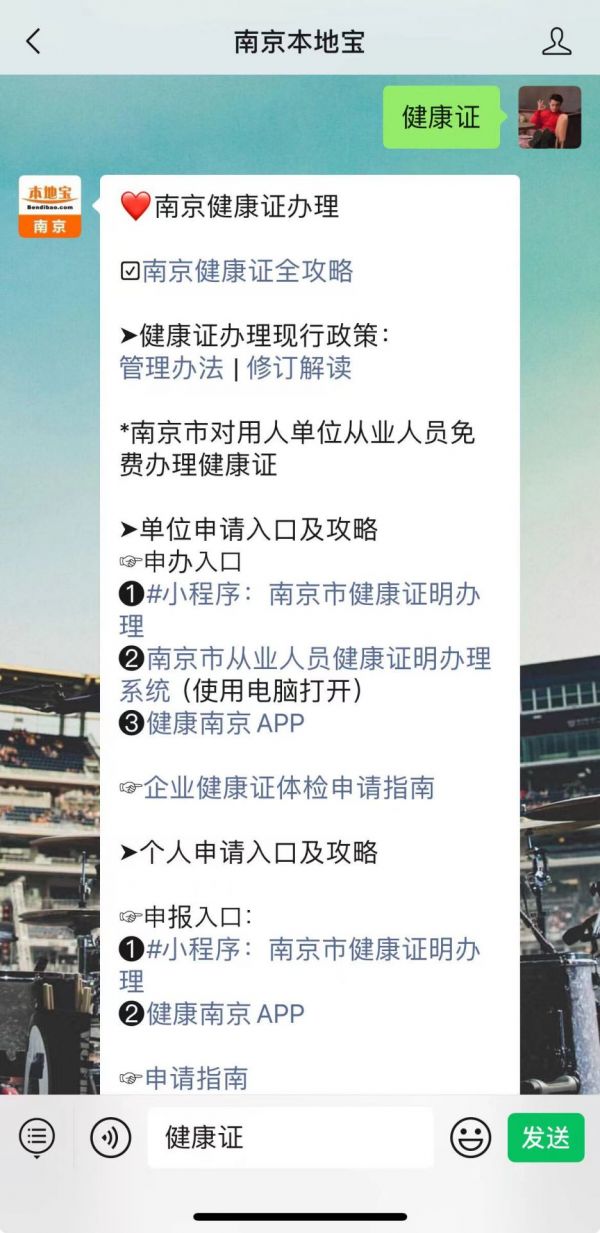The width and height of the screenshot is (600, 1233).
Task: Open 企业健康证体检申请指南 link
Action: point(289,788)
